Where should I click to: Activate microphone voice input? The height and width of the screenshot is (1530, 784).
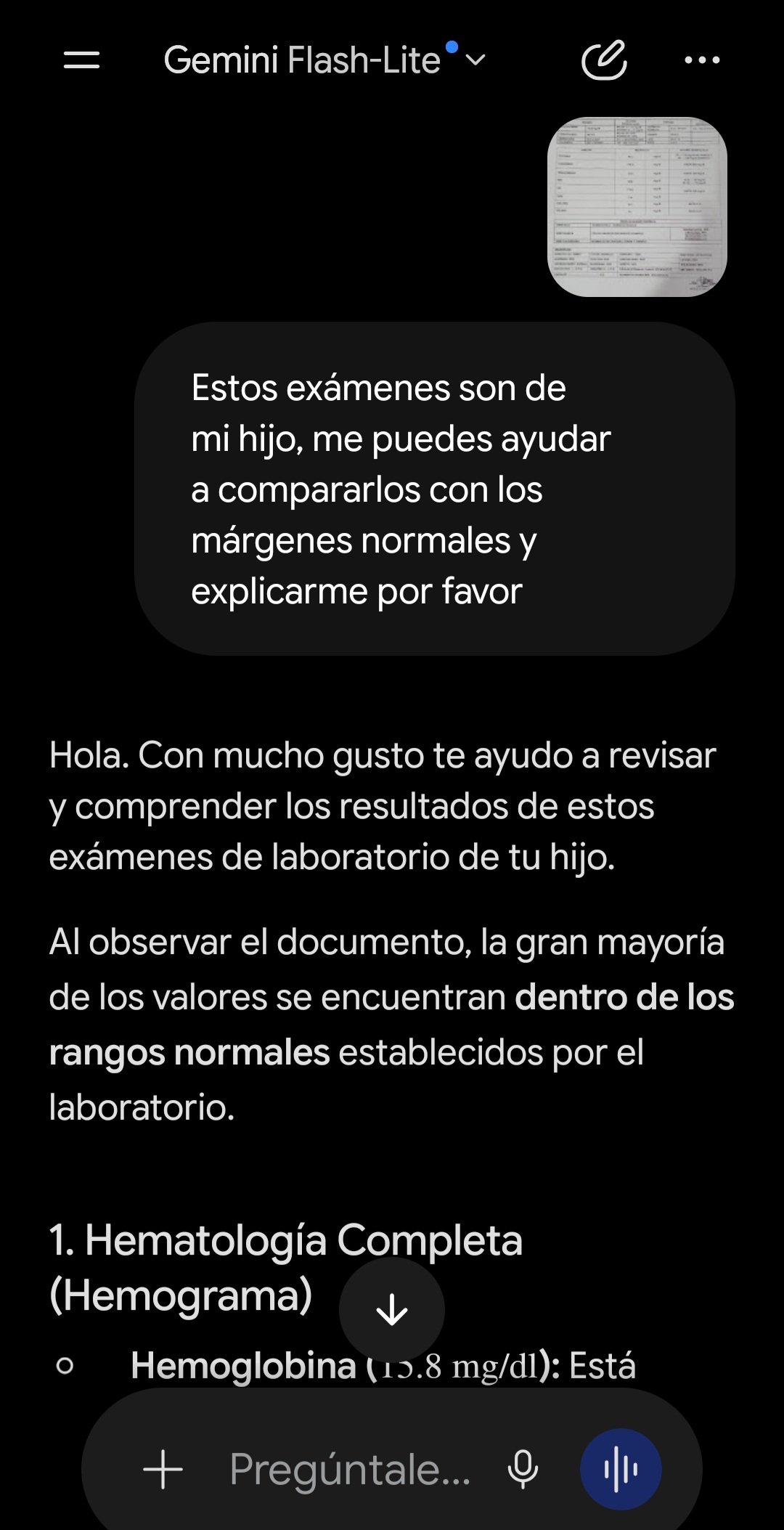pos(523,1470)
